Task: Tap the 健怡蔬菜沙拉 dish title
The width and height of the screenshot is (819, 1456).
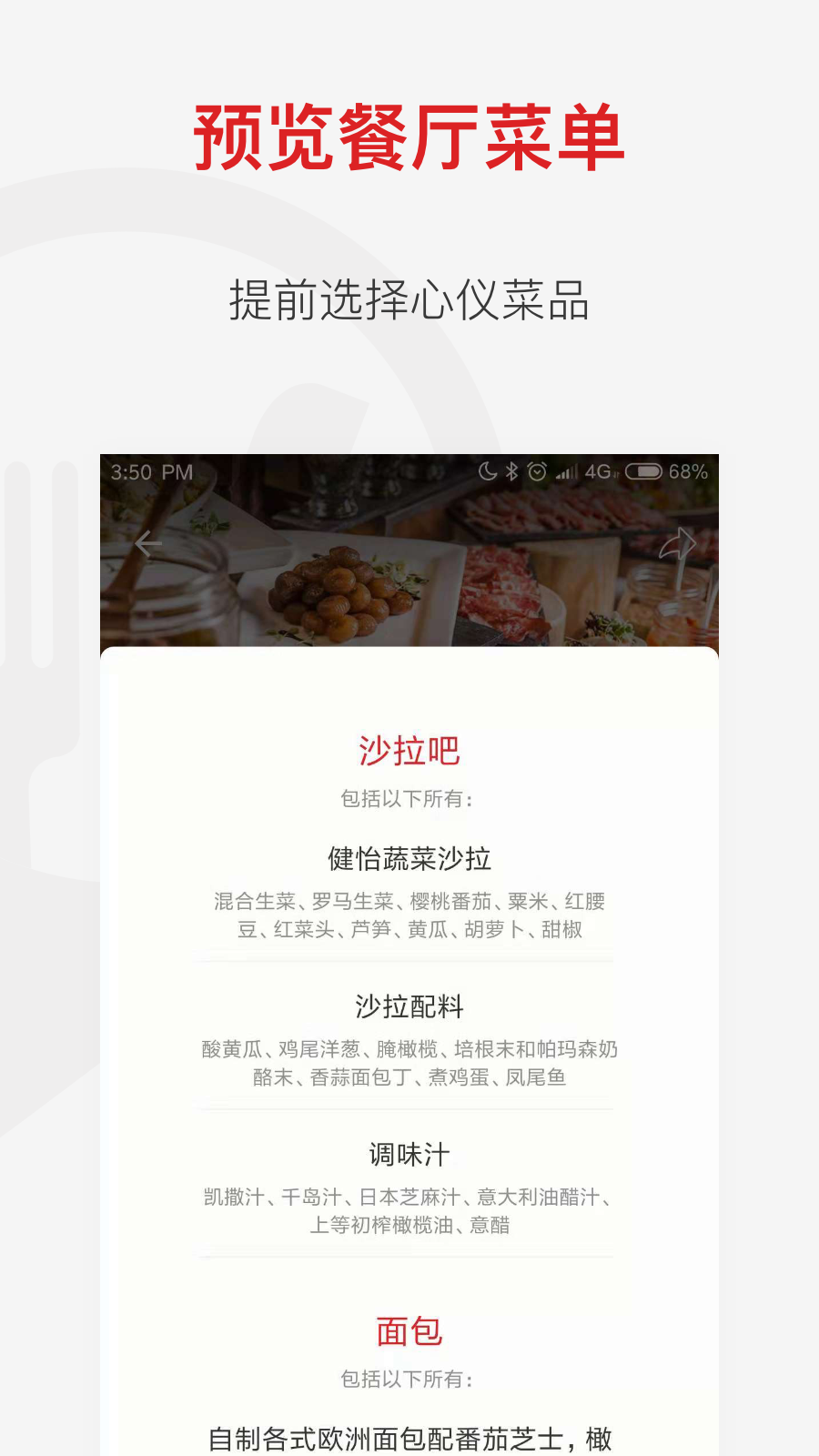Action: click(409, 855)
